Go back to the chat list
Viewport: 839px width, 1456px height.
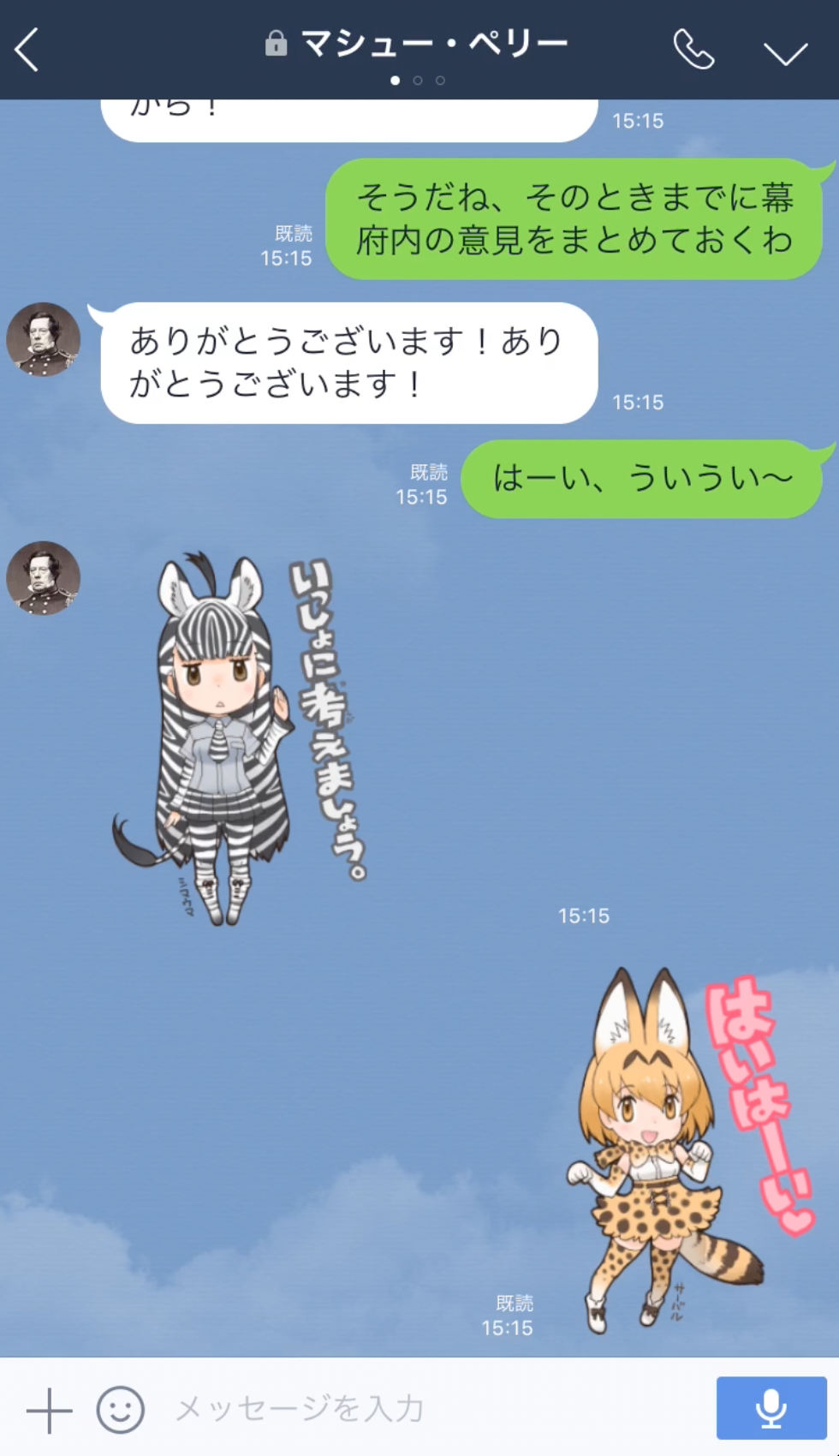[27, 50]
